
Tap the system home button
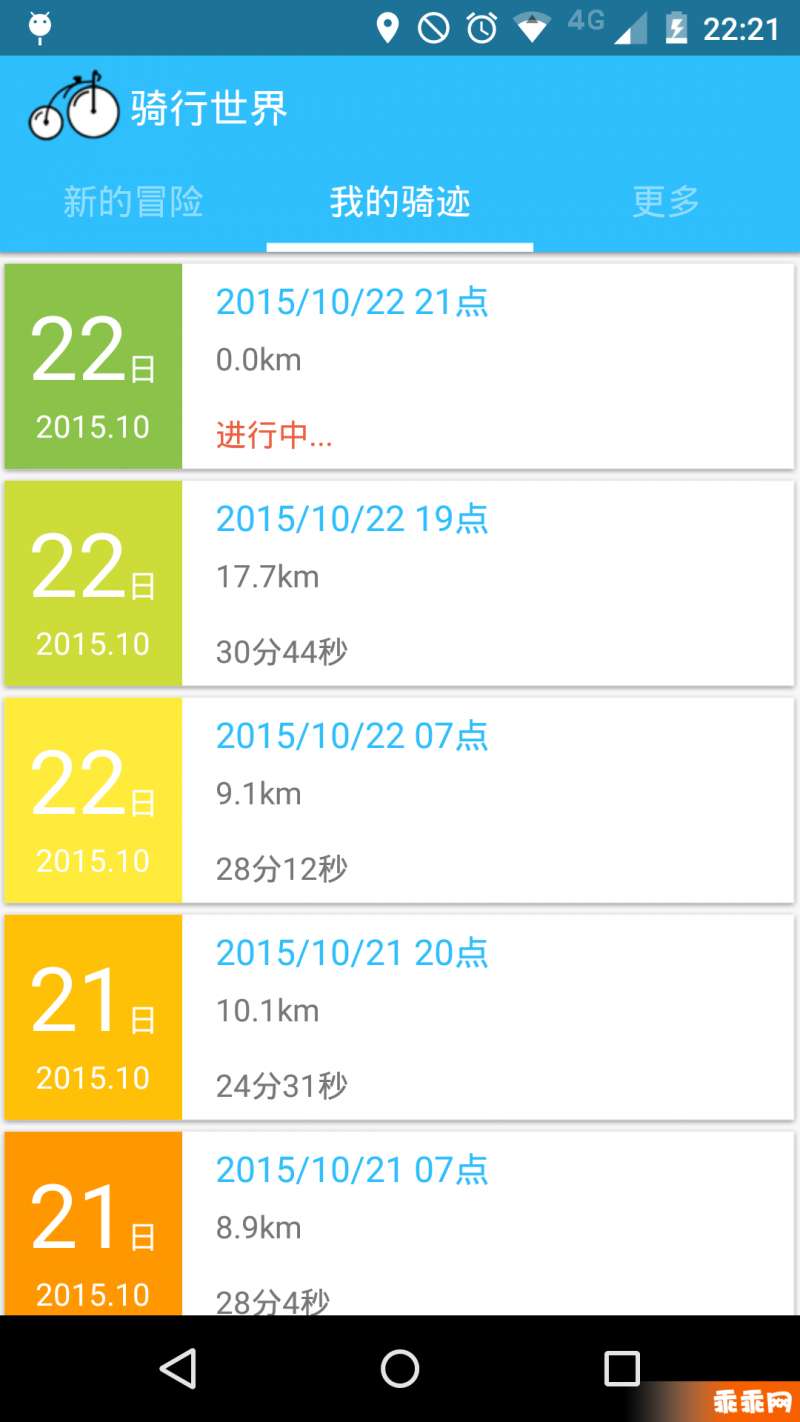(x=400, y=1368)
